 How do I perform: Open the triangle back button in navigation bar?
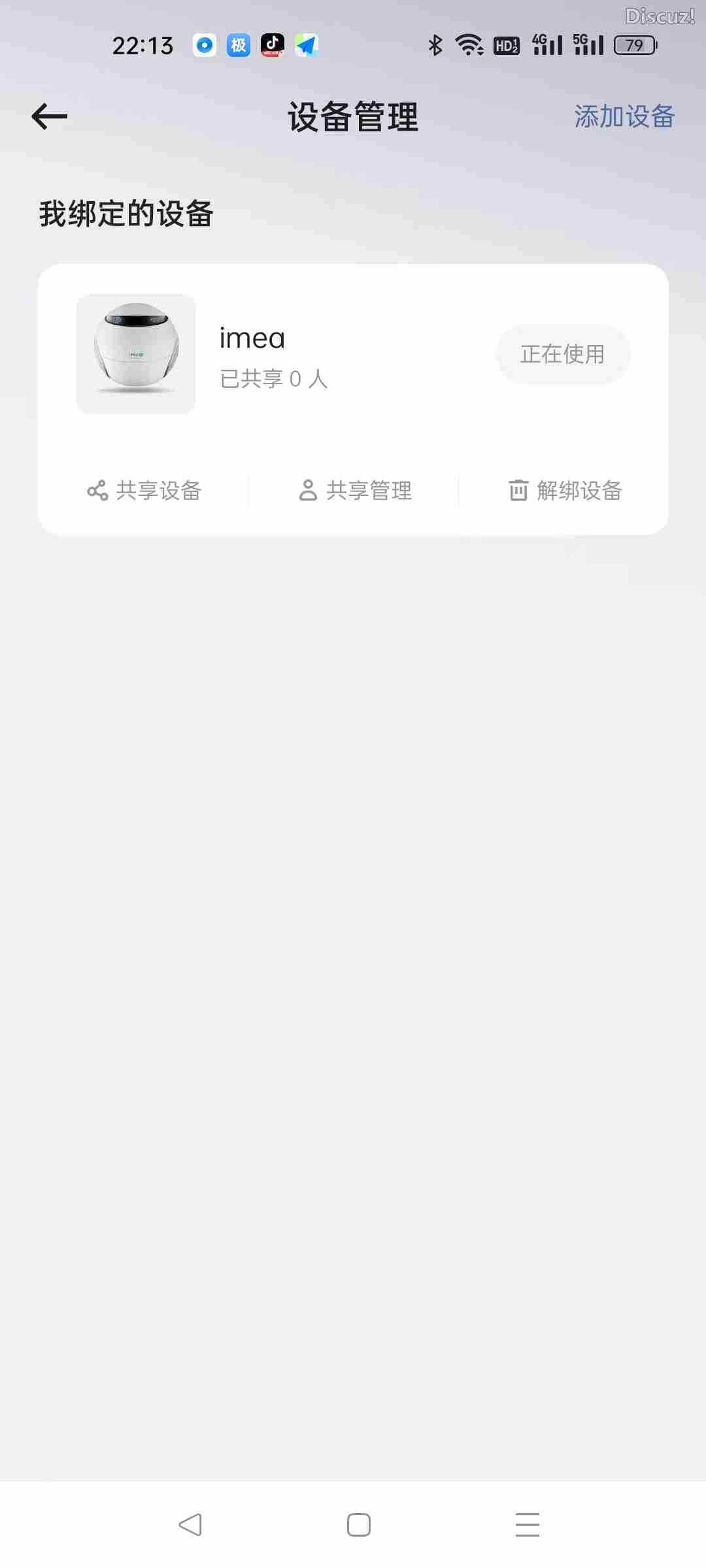click(x=190, y=1525)
